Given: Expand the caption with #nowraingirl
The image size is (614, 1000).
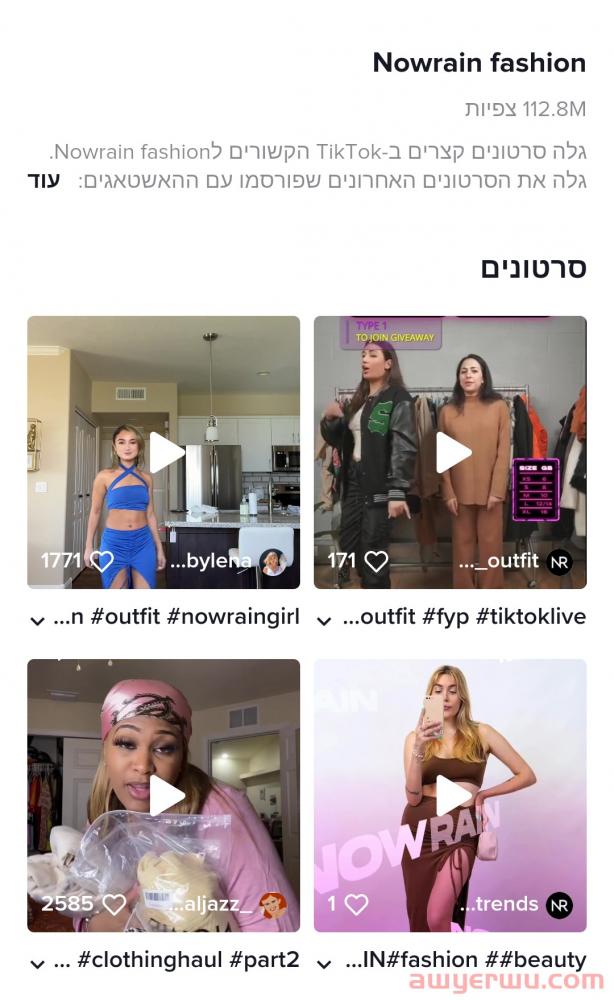Looking at the screenshot, I should [x=37, y=620].
